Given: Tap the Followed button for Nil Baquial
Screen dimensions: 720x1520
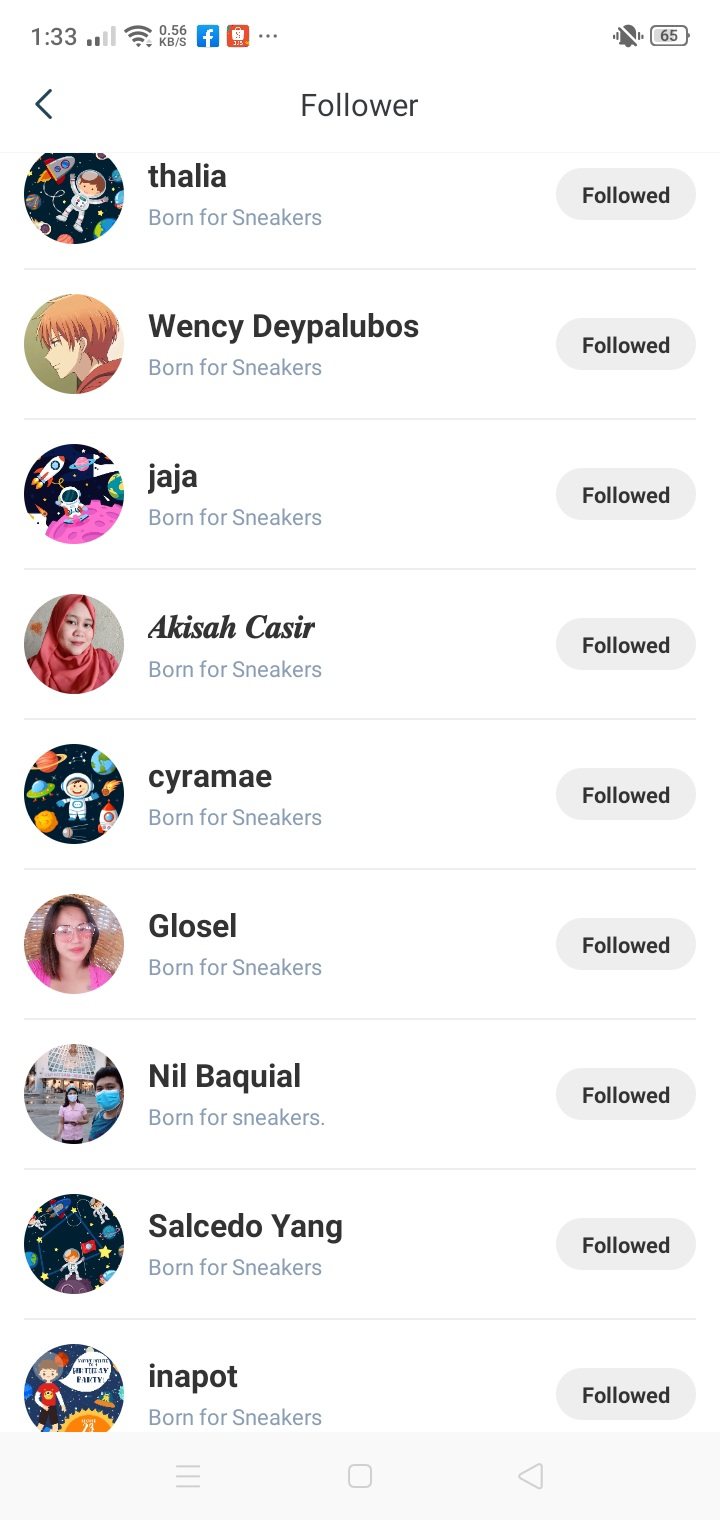Looking at the screenshot, I should pos(625,1095).
